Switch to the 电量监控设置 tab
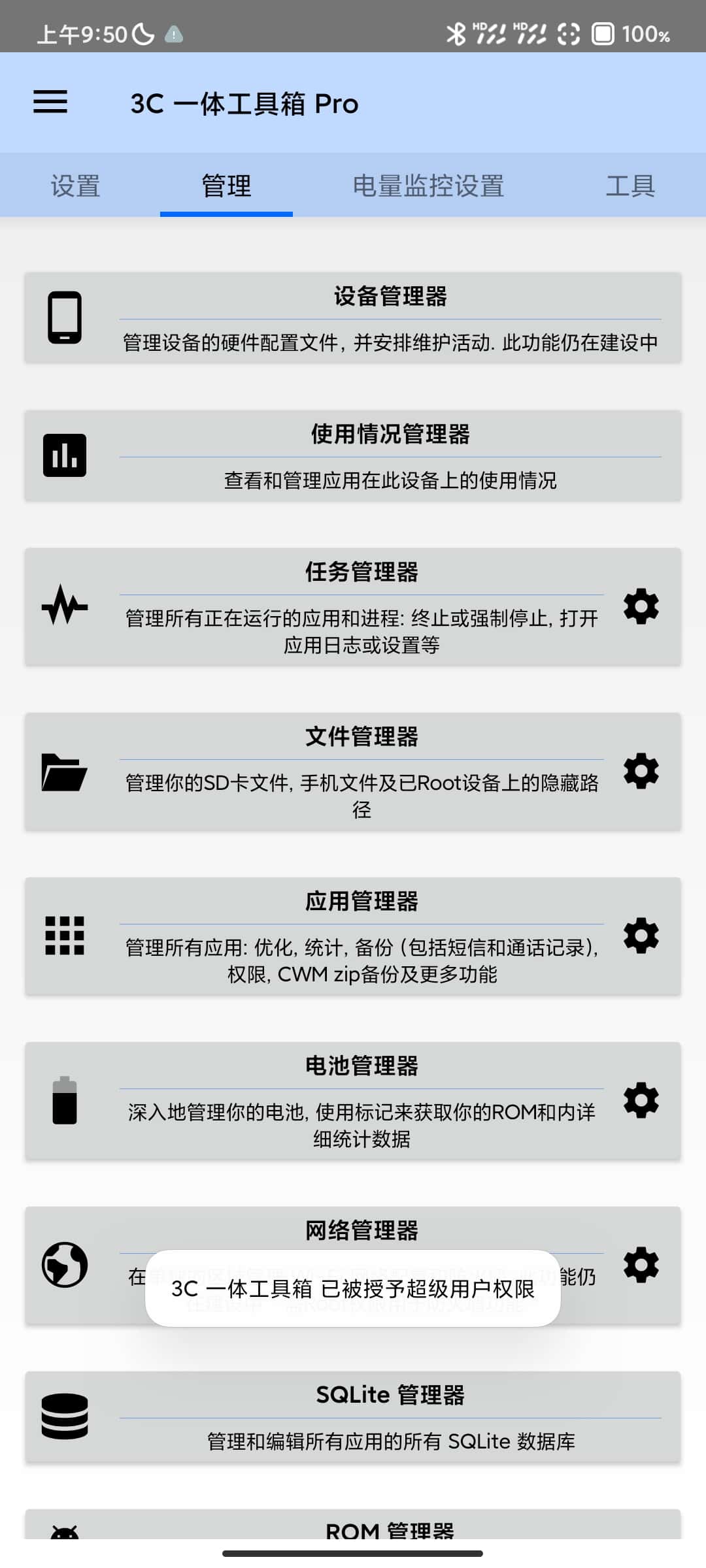The image size is (706, 1568). [428, 186]
